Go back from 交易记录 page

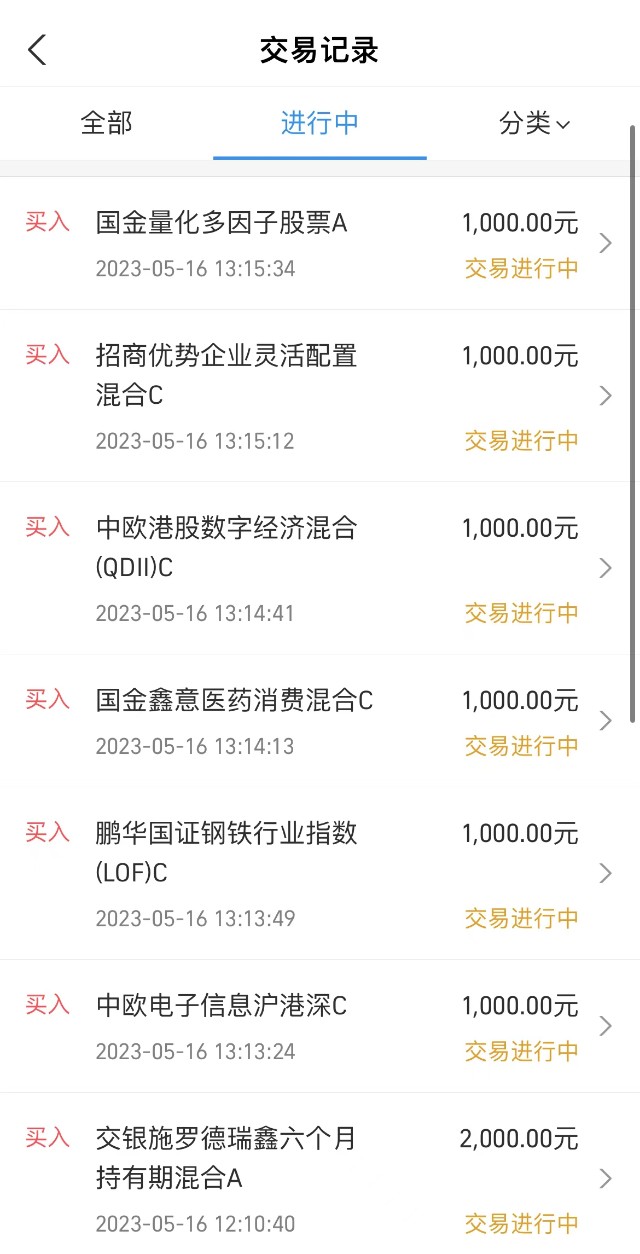point(37,50)
